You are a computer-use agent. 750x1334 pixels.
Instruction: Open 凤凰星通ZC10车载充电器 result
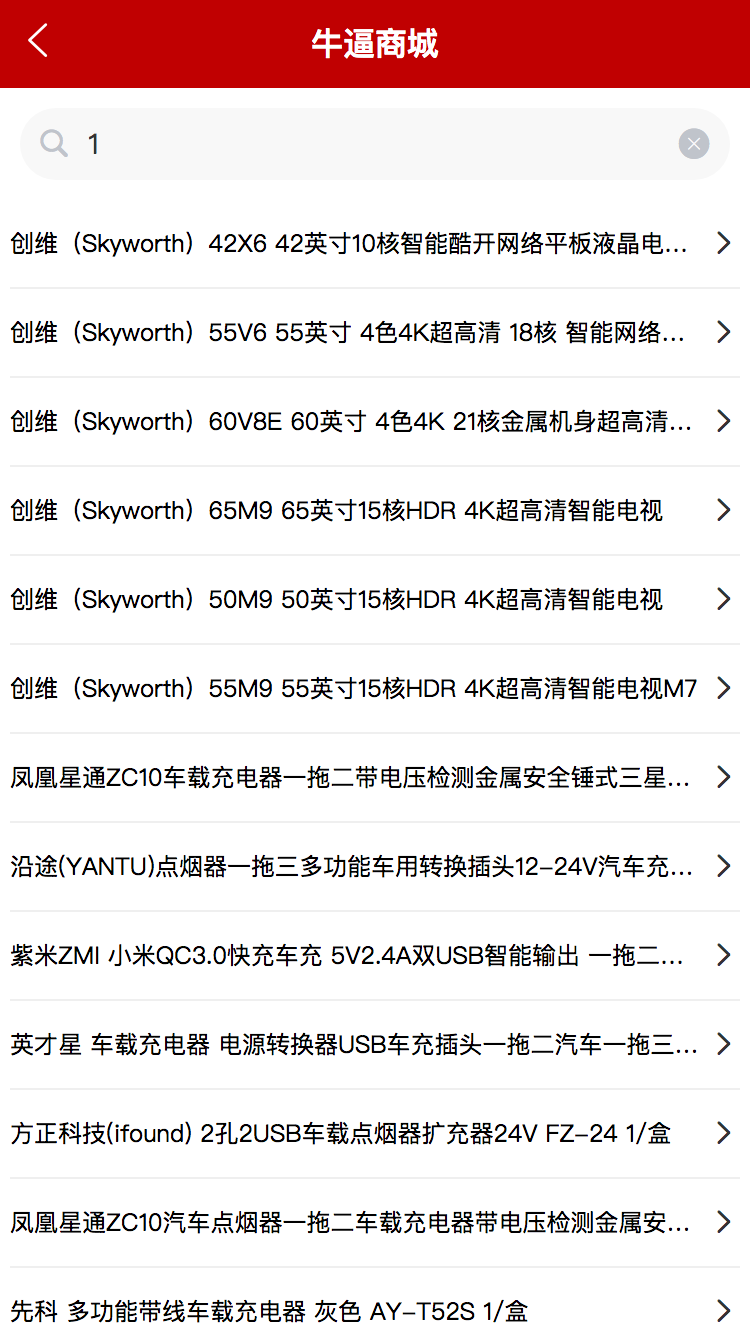pyautogui.click(x=375, y=777)
